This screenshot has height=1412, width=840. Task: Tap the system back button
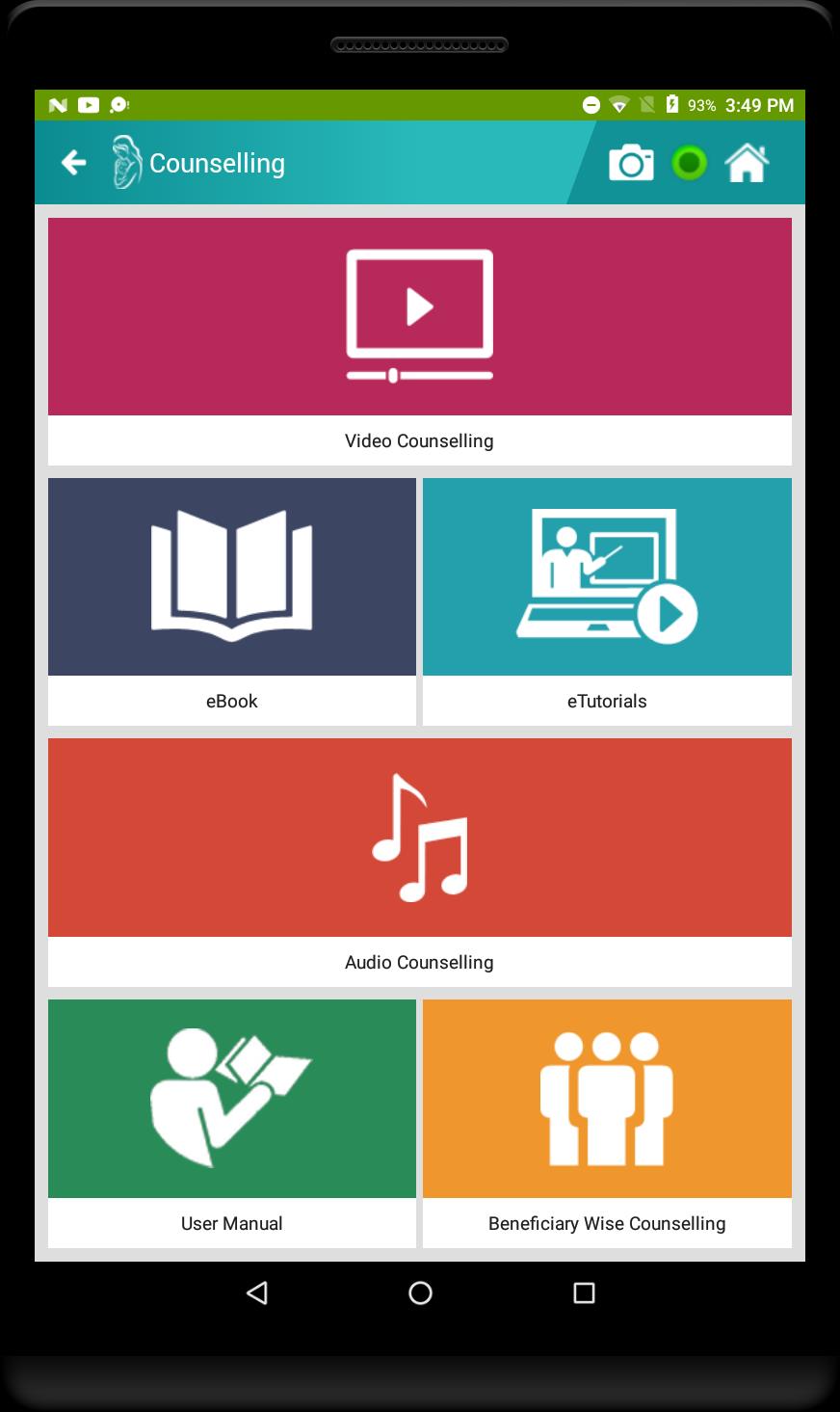[x=257, y=1292]
